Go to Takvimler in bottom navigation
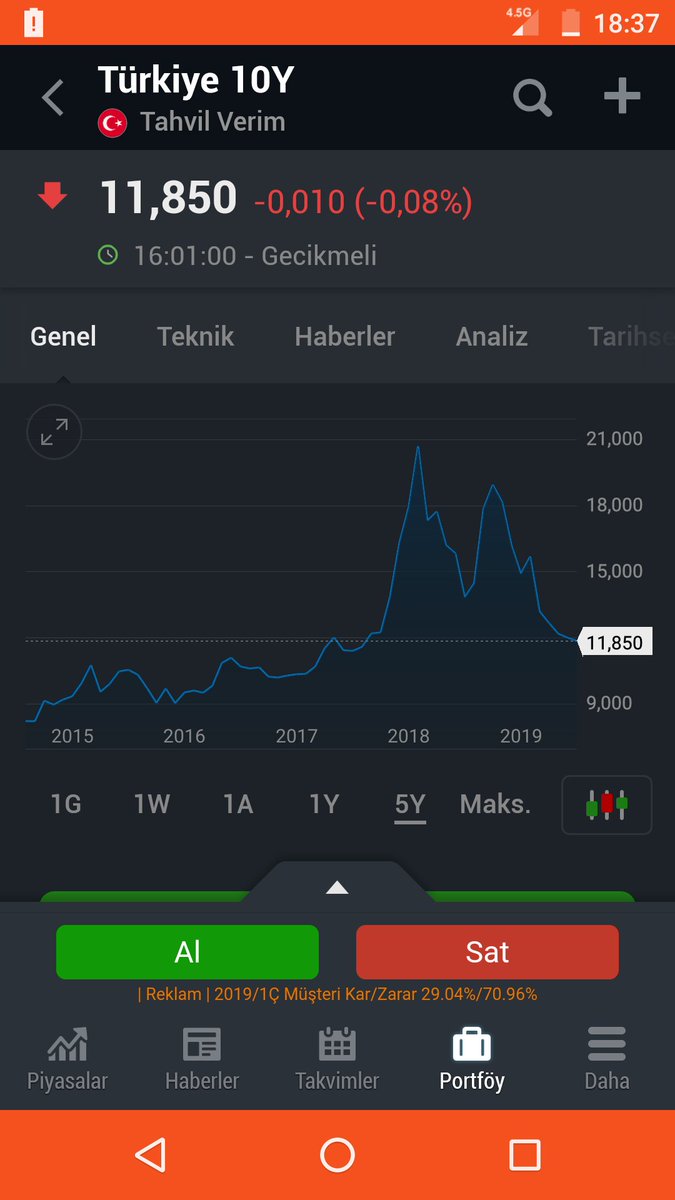This screenshot has width=675, height=1200. pyautogui.click(x=337, y=1060)
